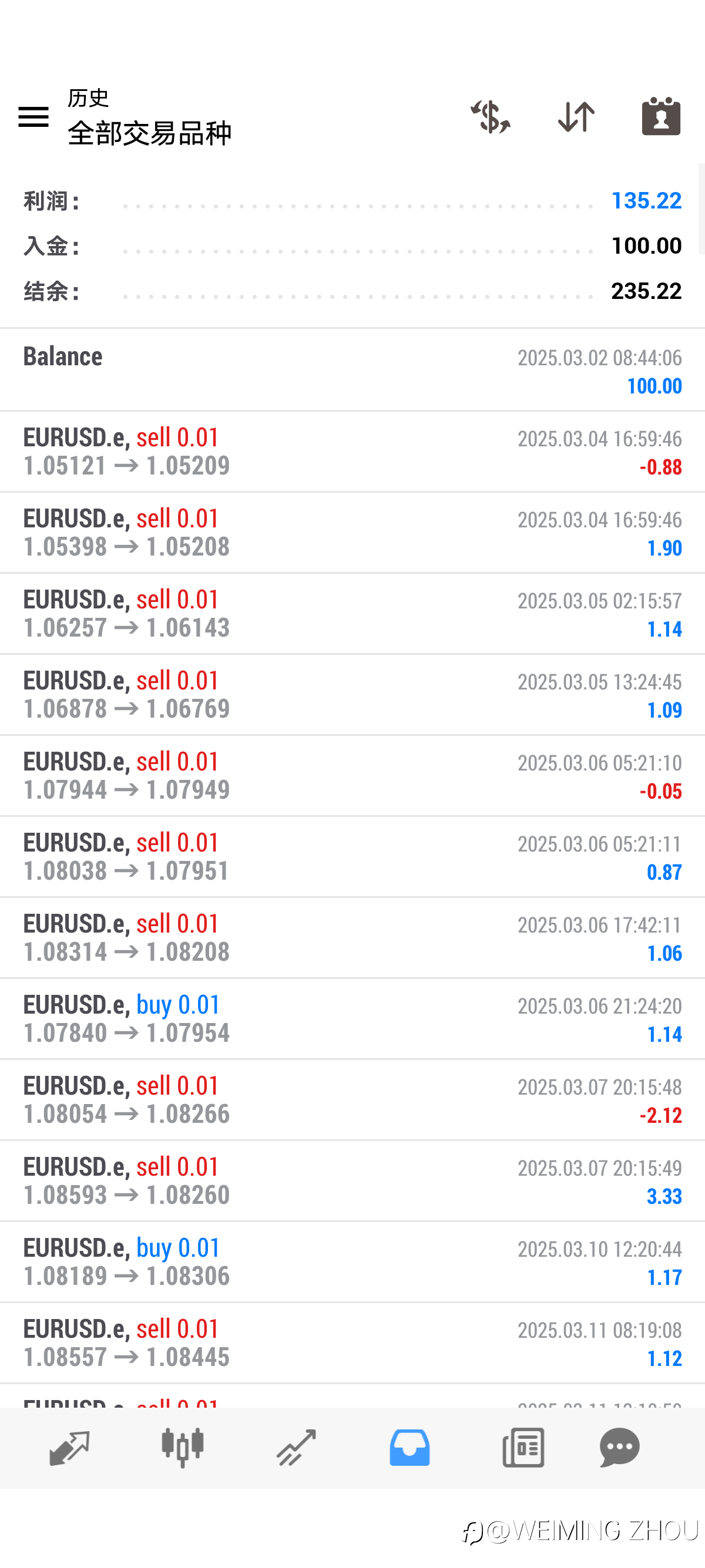The width and height of the screenshot is (705, 1568).
Task: Open the symbol filter dollar icon
Action: (x=490, y=116)
